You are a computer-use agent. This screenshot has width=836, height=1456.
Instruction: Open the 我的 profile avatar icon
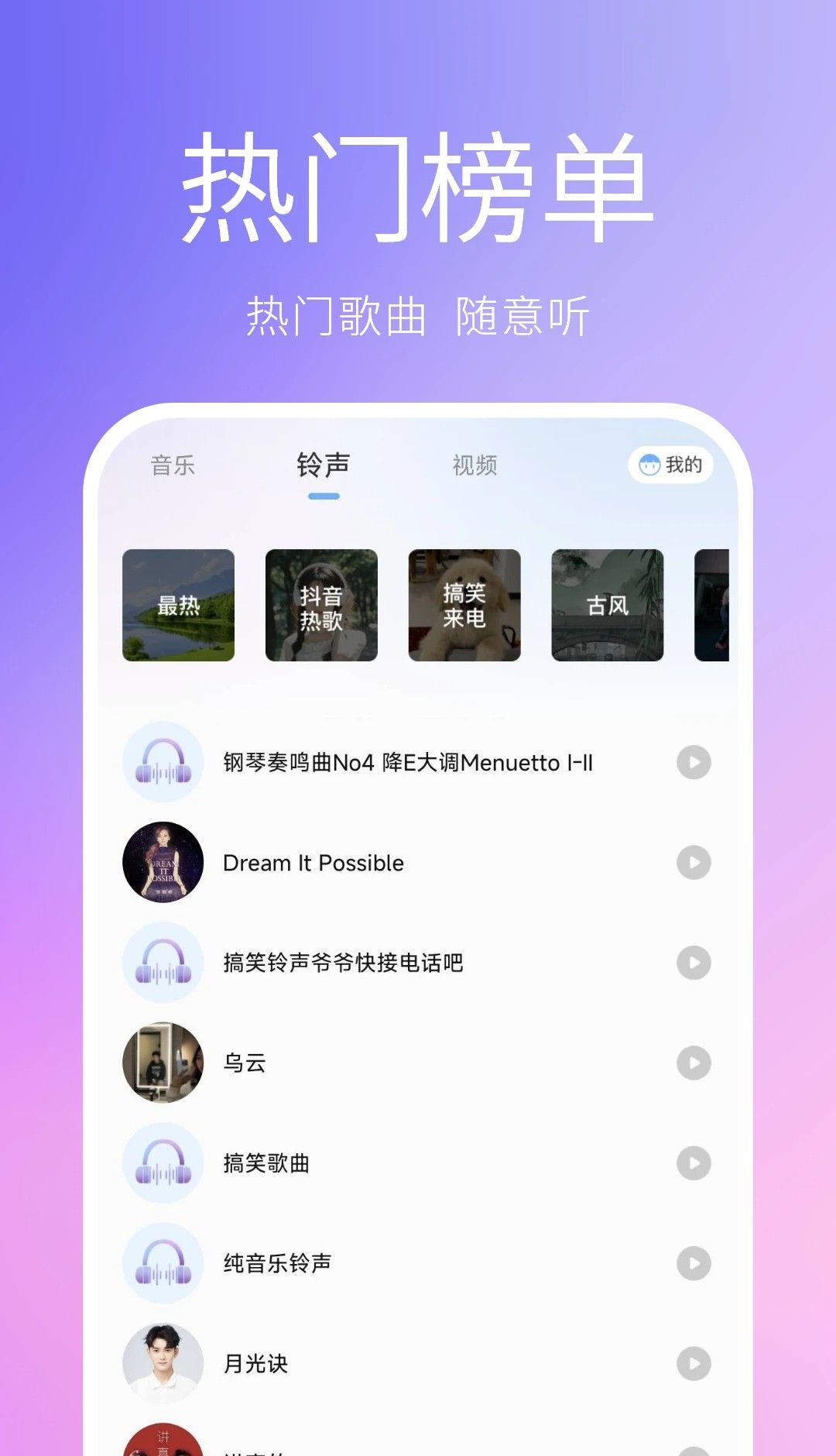coord(649,465)
